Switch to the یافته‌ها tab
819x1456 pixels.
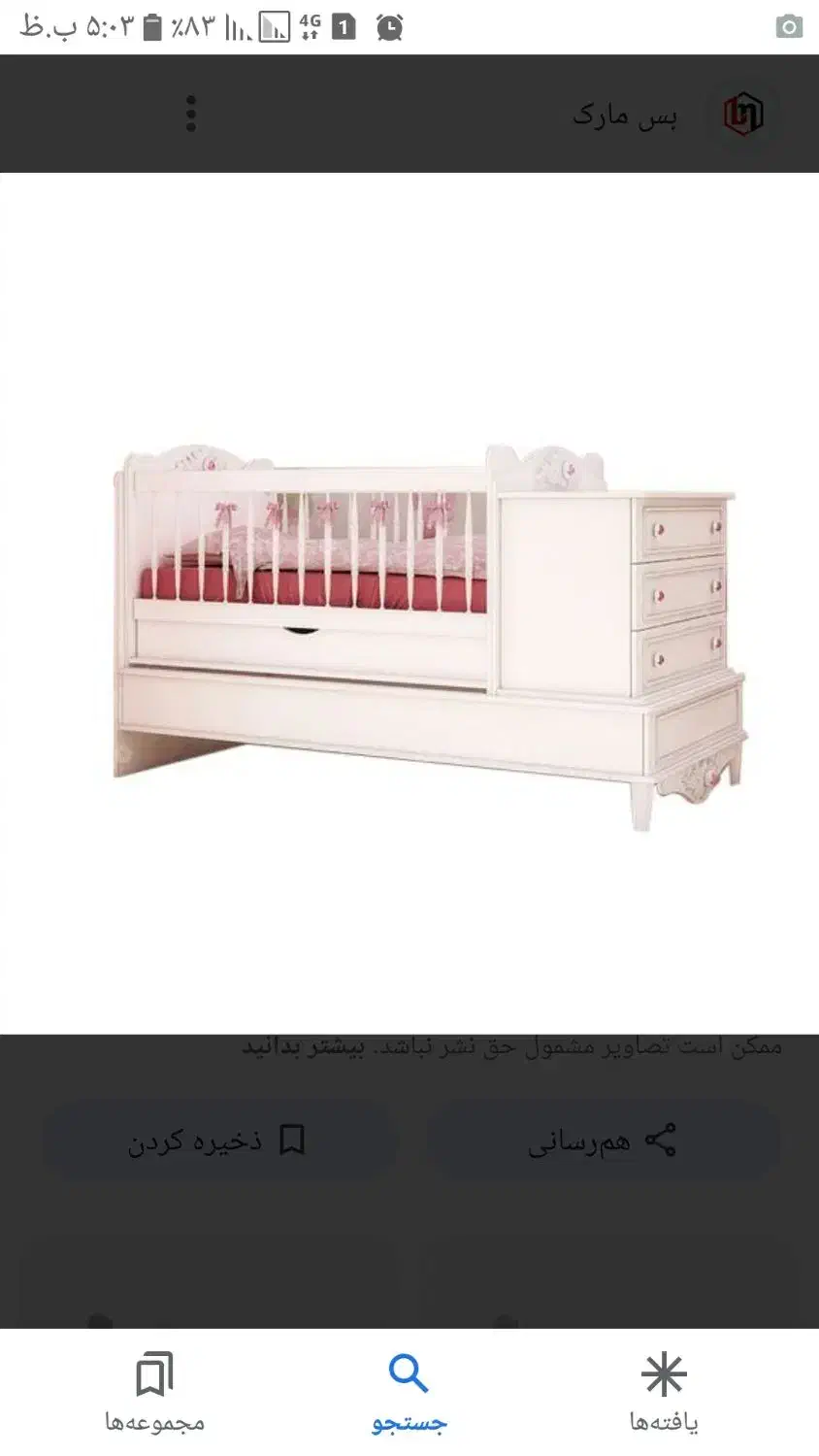664,1393
